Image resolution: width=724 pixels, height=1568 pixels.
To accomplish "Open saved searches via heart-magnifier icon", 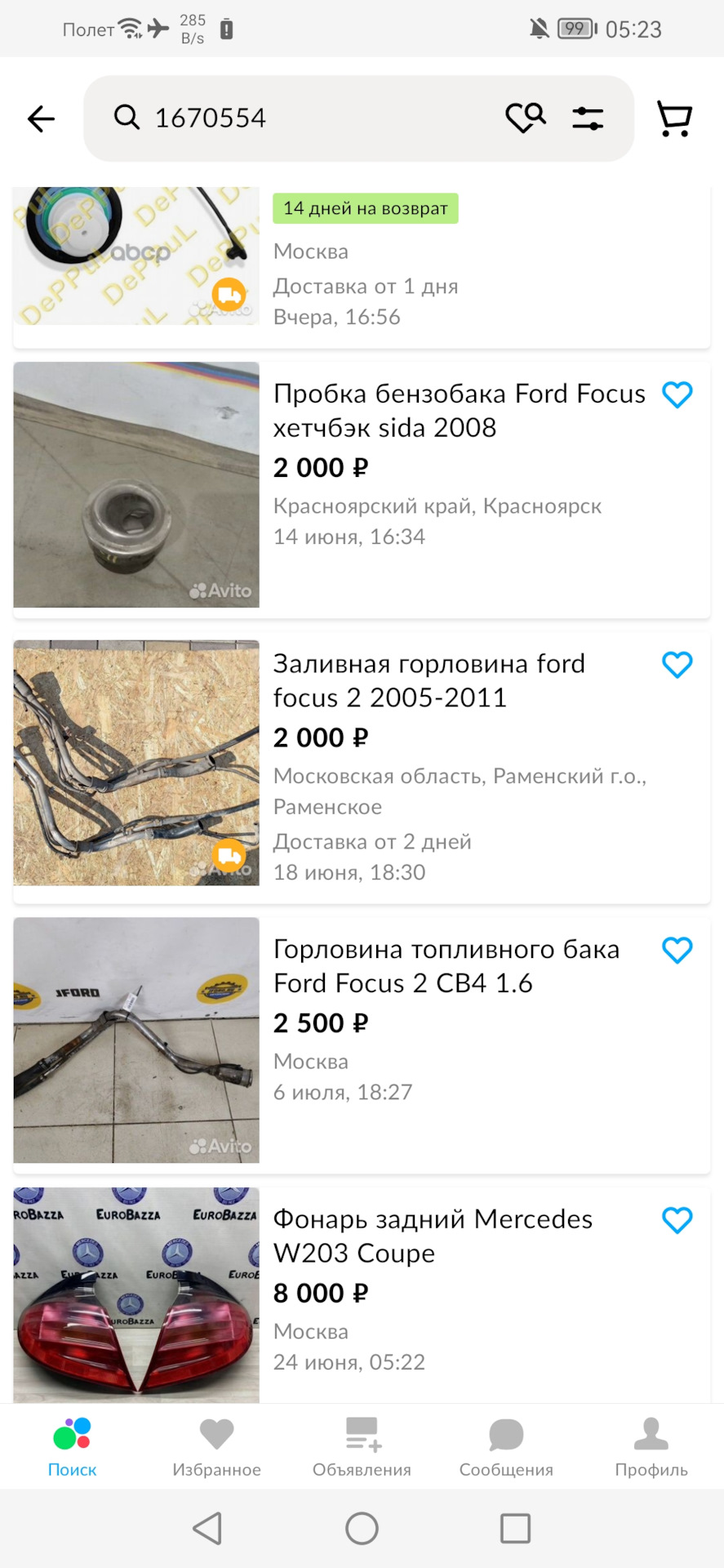I will (525, 118).
